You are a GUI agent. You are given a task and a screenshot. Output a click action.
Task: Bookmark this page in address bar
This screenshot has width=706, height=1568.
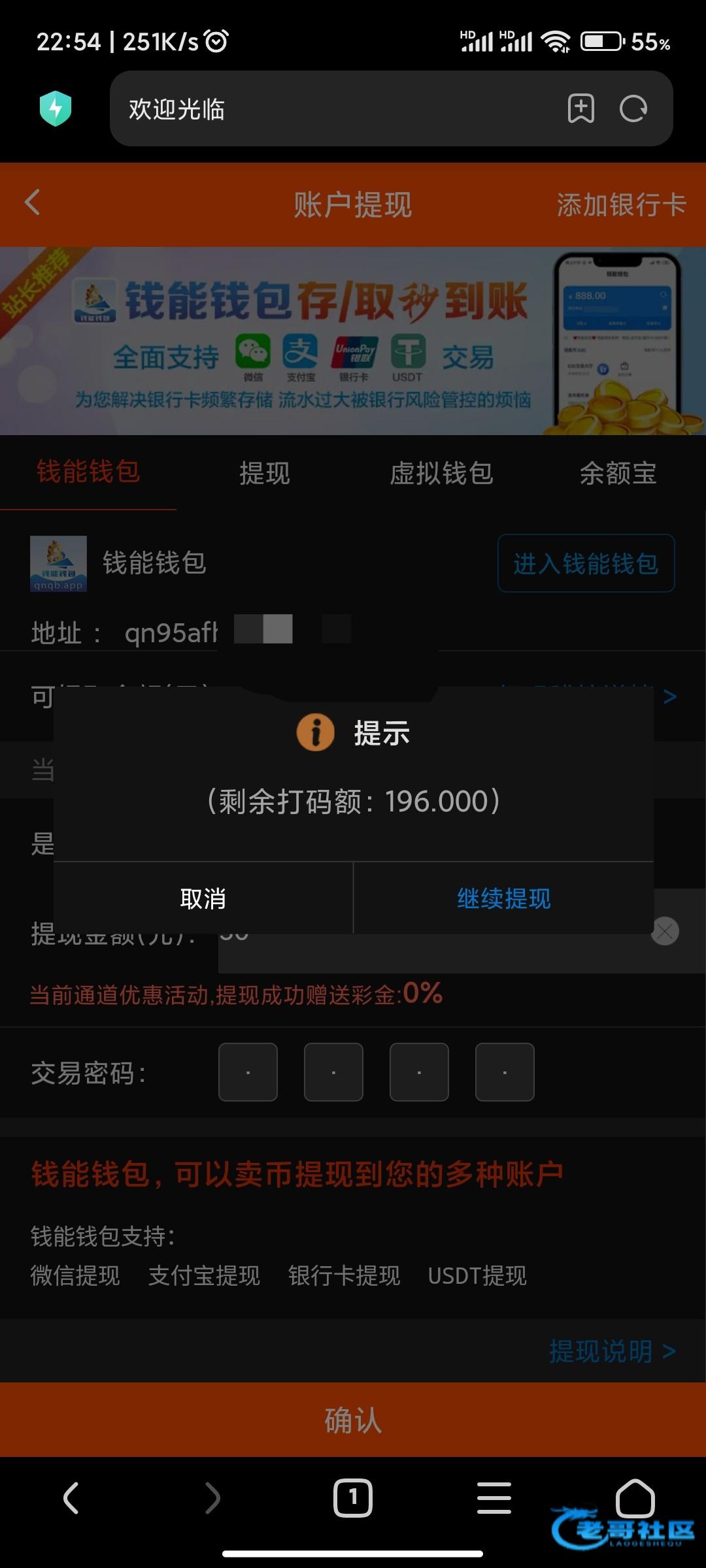click(x=580, y=108)
